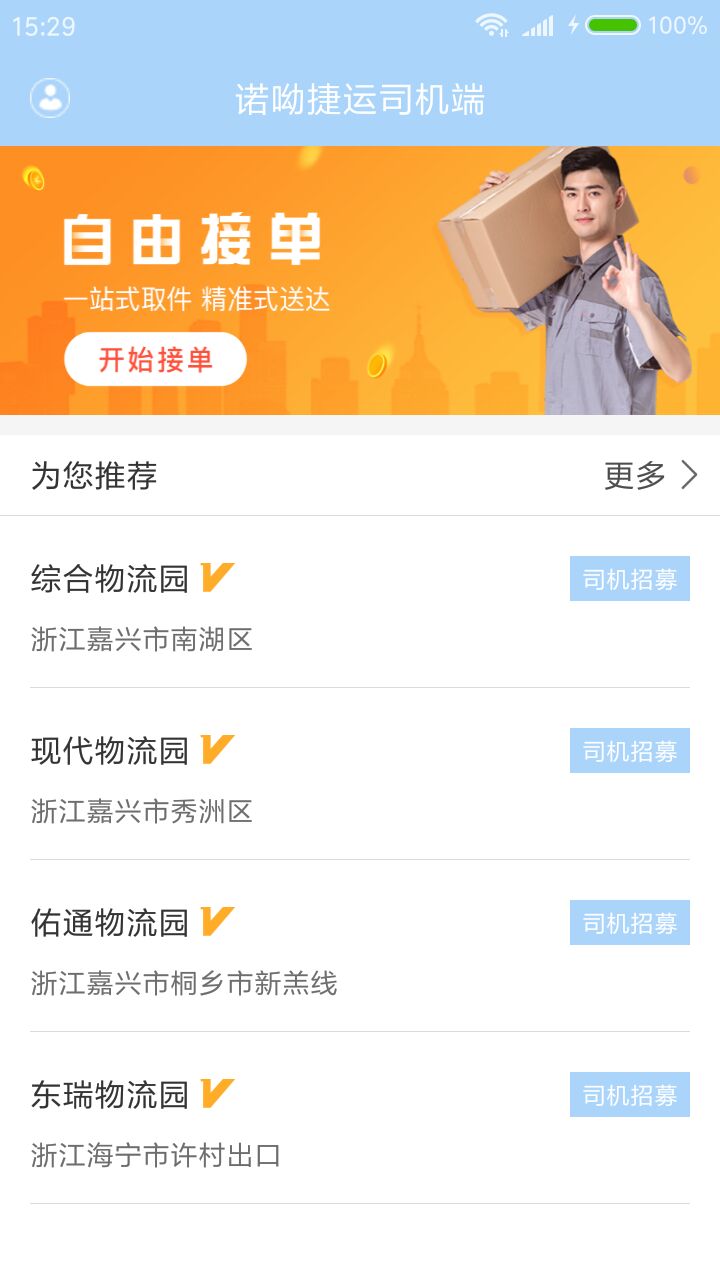Tap 司机招募 for 现代物流园
The image size is (720, 1280).
click(x=629, y=751)
